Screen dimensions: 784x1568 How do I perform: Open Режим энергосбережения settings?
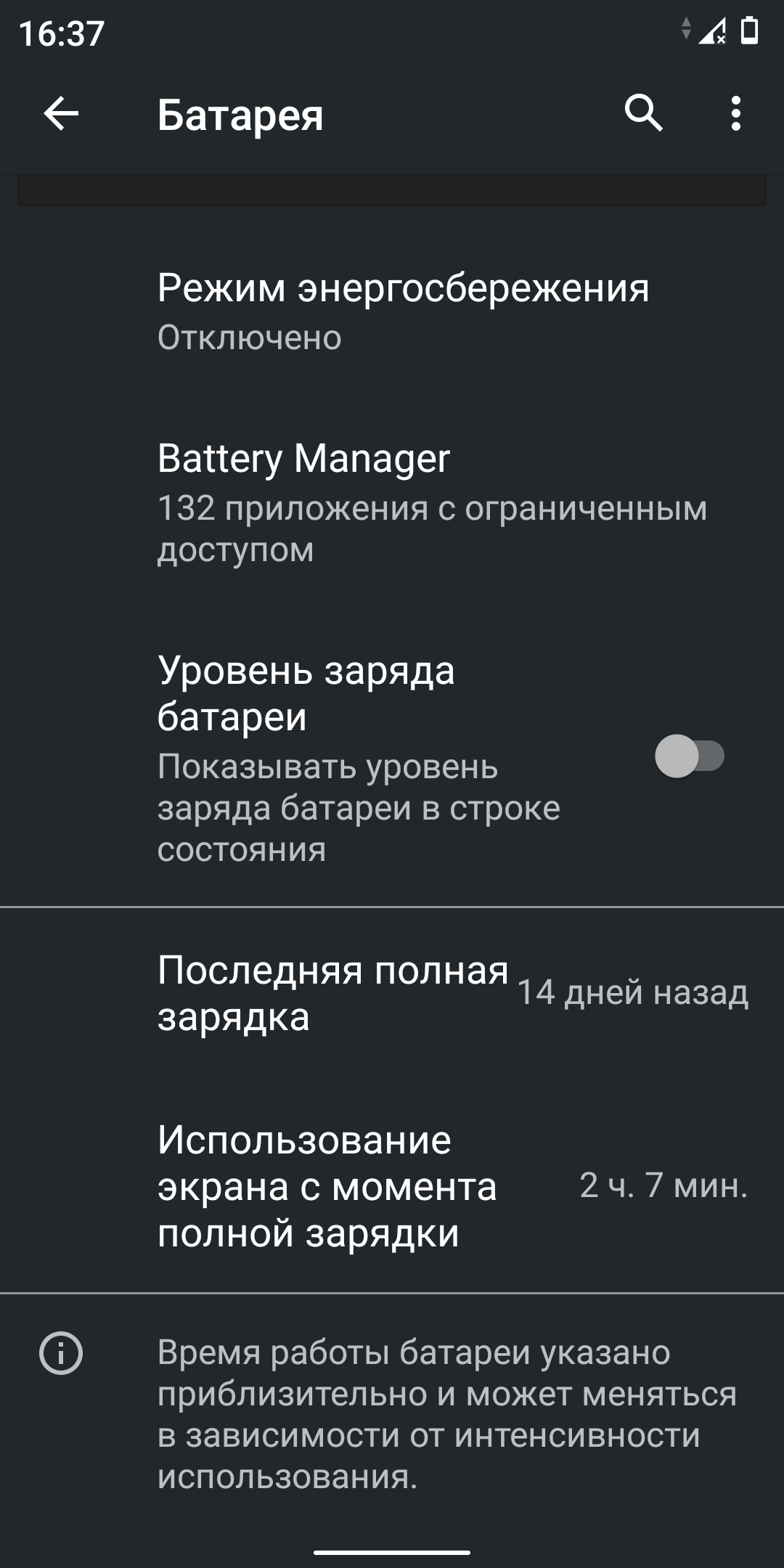pos(392,311)
